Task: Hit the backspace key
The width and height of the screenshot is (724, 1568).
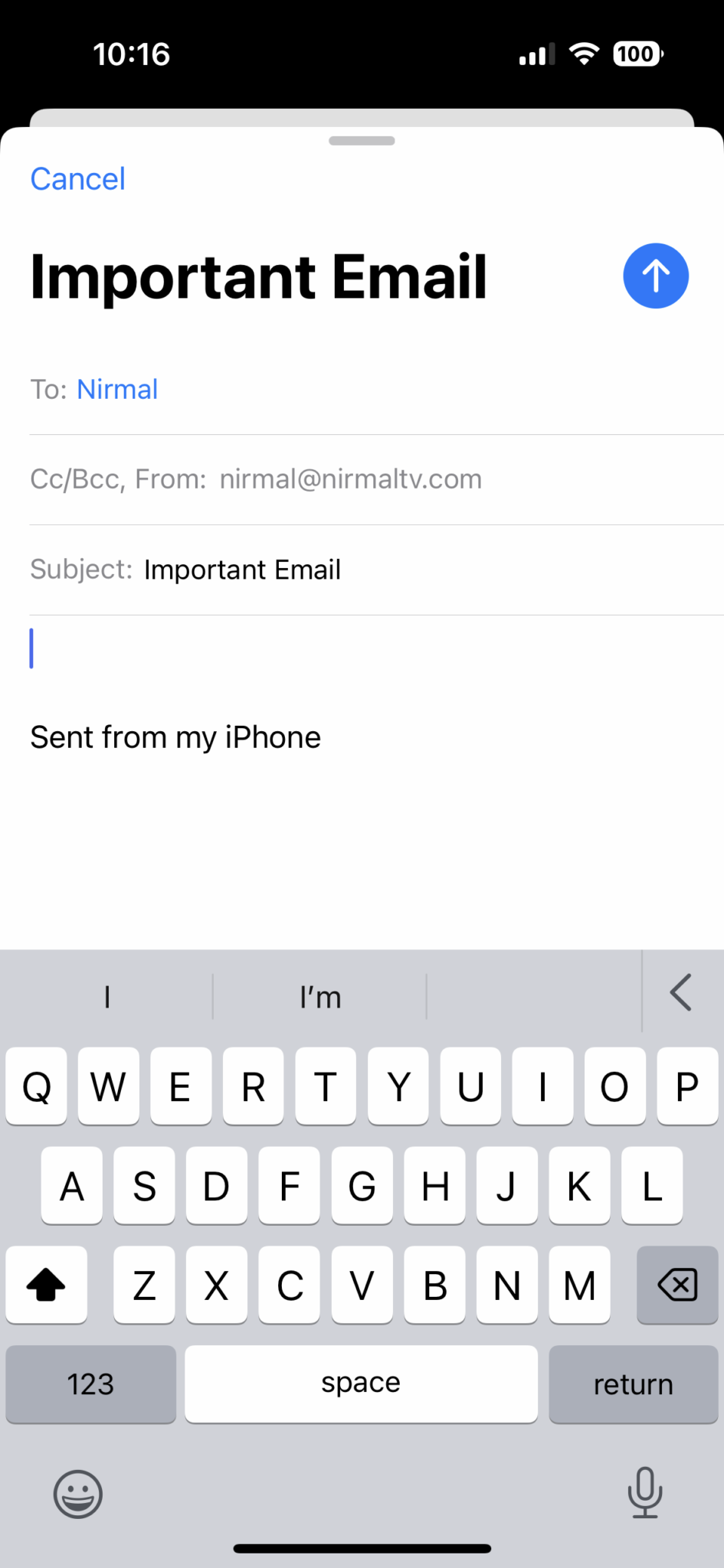Action: pyautogui.click(x=677, y=1285)
